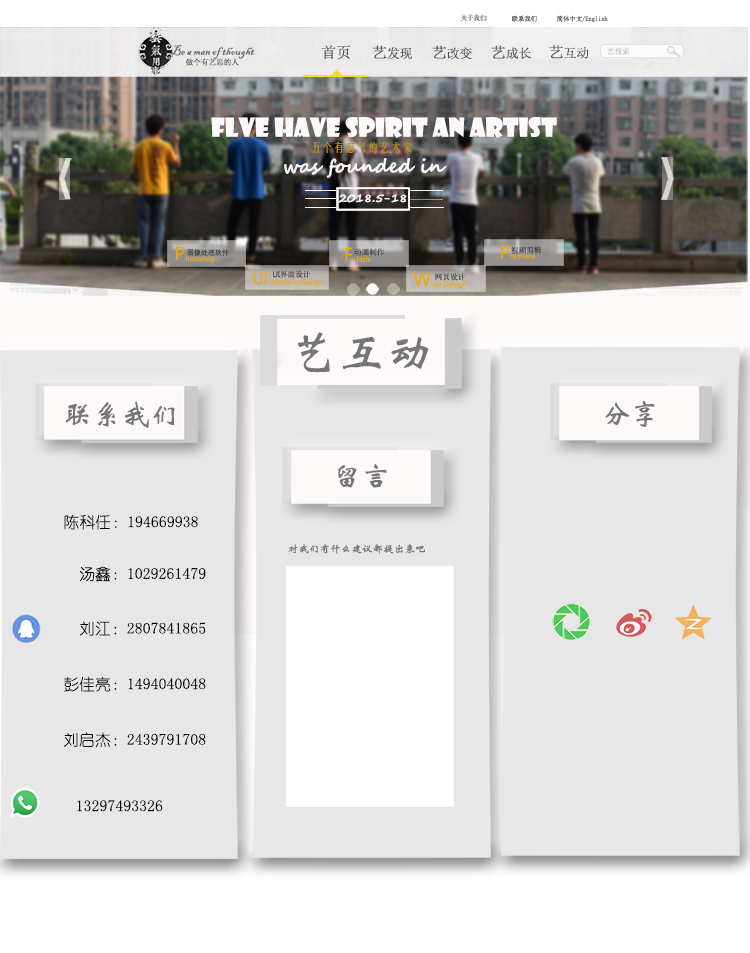Image resolution: width=750 pixels, height=953 pixels.
Task: Switch to the 艺改变 tab
Action: tap(452, 53)
